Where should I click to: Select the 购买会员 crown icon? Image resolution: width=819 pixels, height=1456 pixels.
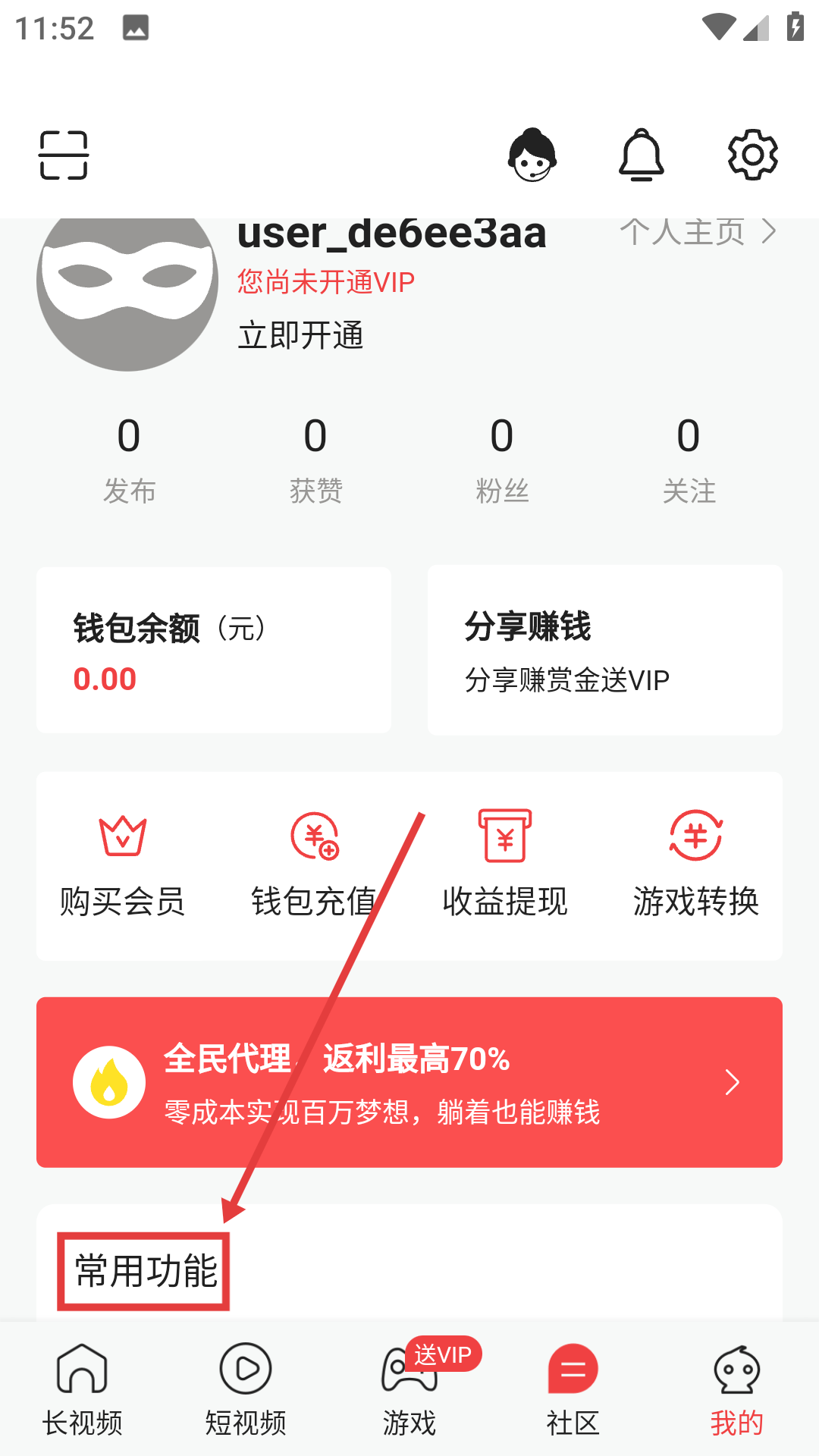pyautogui.click(x=121, y=836)
